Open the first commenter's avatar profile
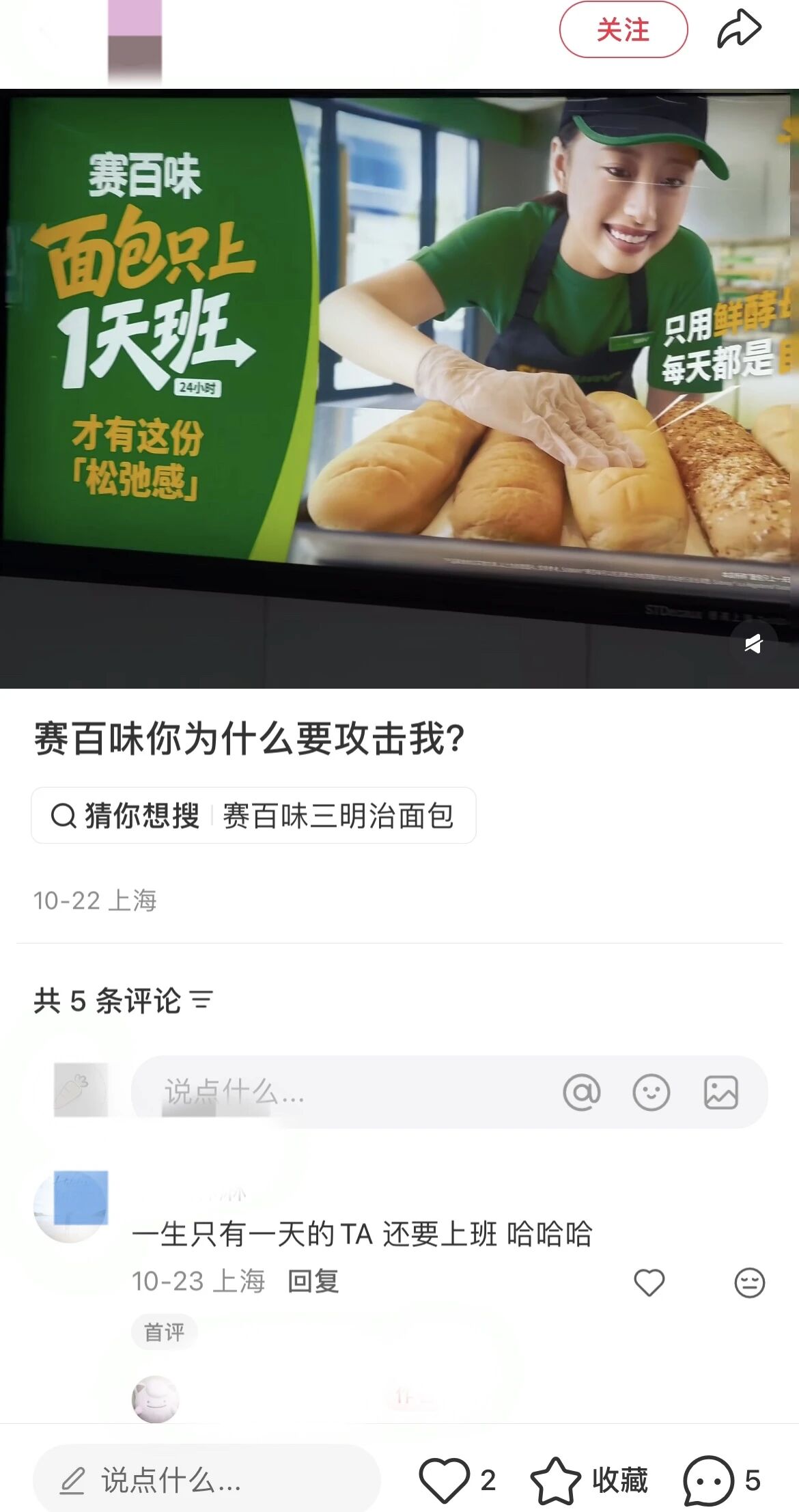The image size is (799, 1512). tap(71, 1206)
